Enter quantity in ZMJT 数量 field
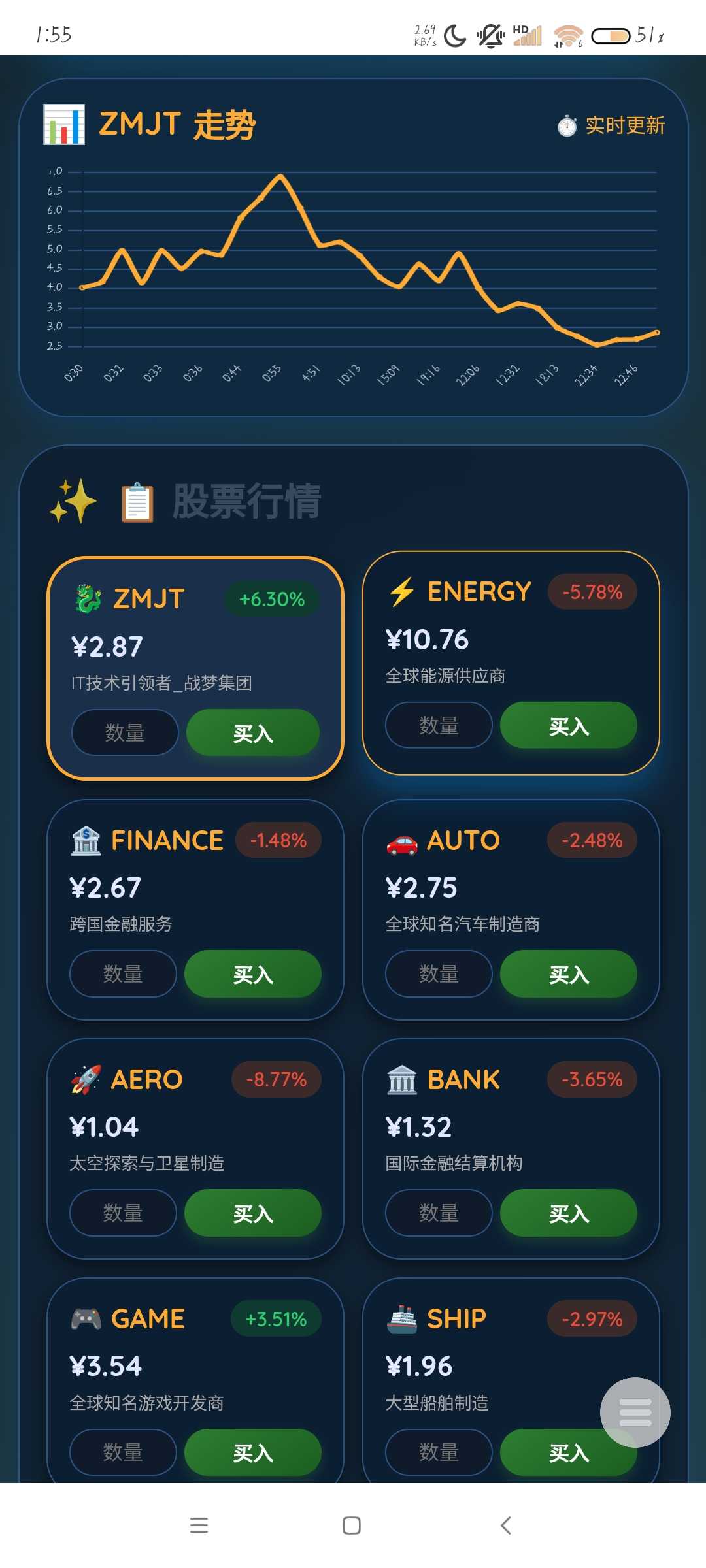Screen dimensions: 706x1568 point(125,733)
